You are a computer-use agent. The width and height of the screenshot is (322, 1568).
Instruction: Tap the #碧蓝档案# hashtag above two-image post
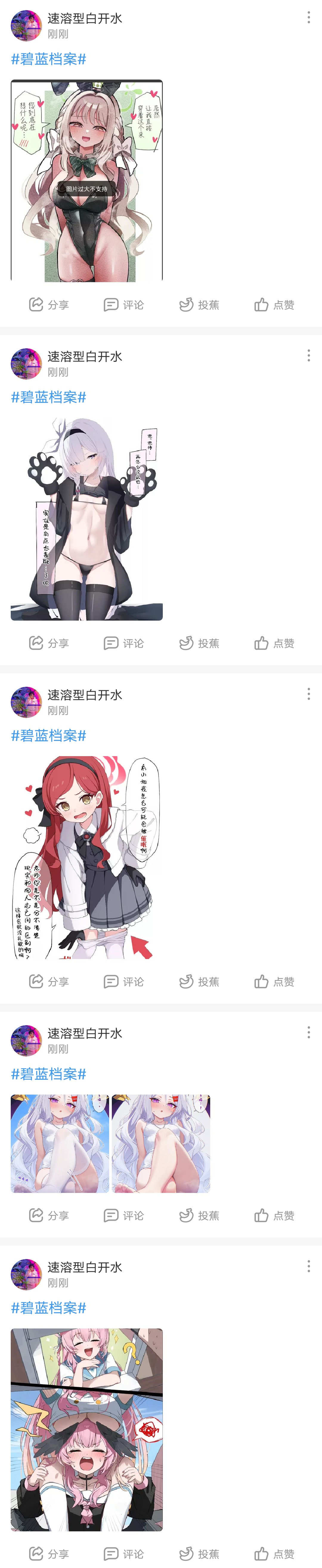pos(49,1074)
